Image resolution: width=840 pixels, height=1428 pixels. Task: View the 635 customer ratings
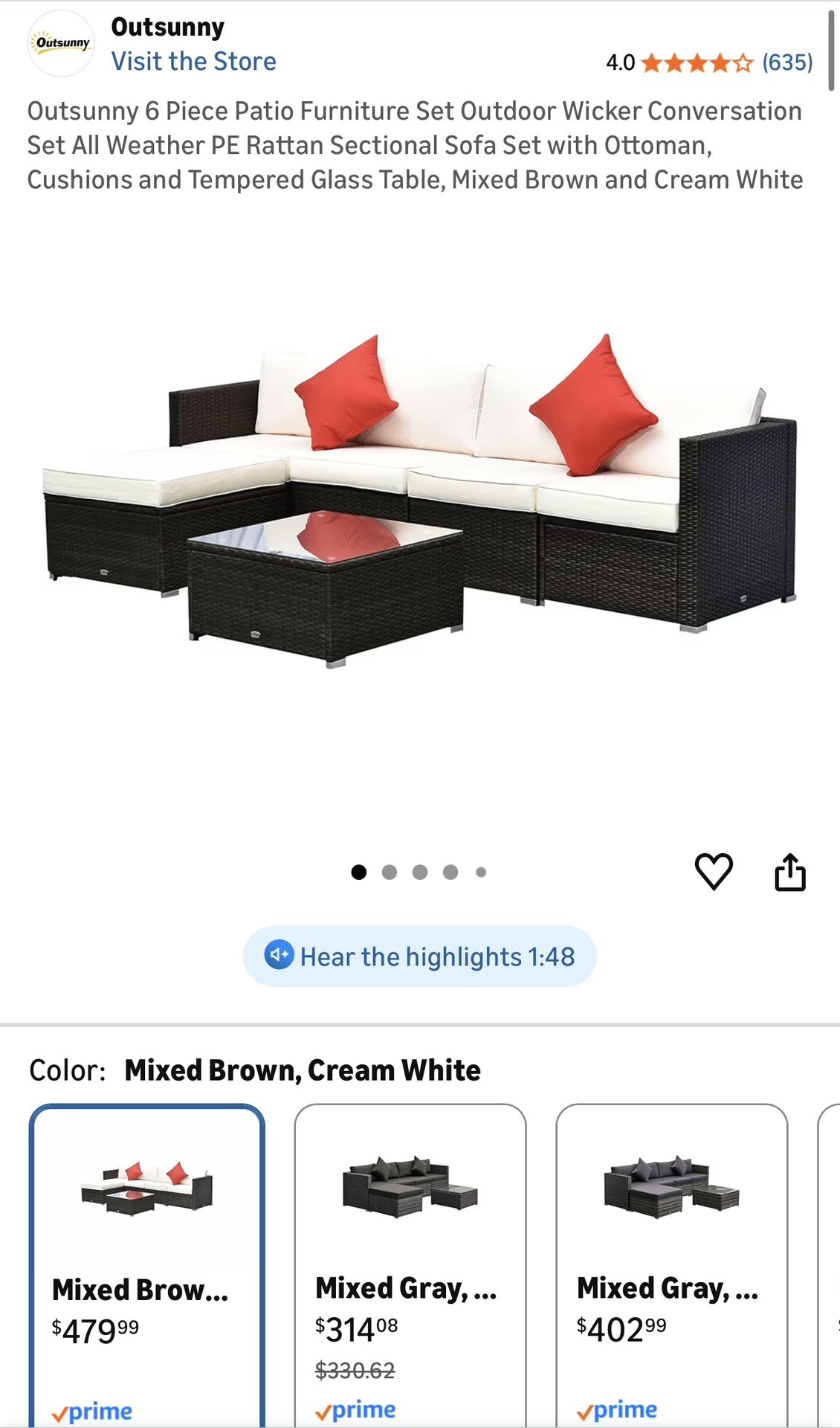788,62
